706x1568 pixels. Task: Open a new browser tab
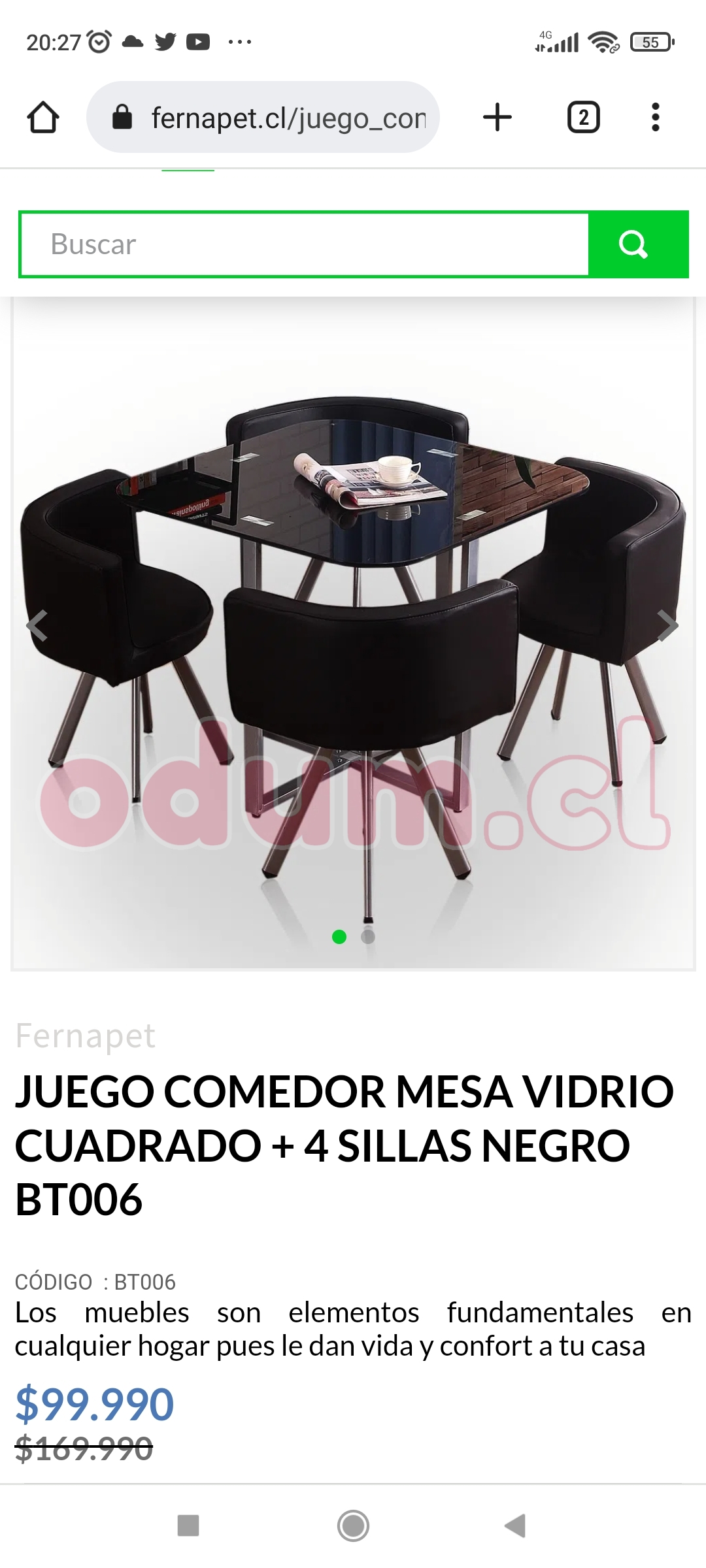[x=497, y=118]
